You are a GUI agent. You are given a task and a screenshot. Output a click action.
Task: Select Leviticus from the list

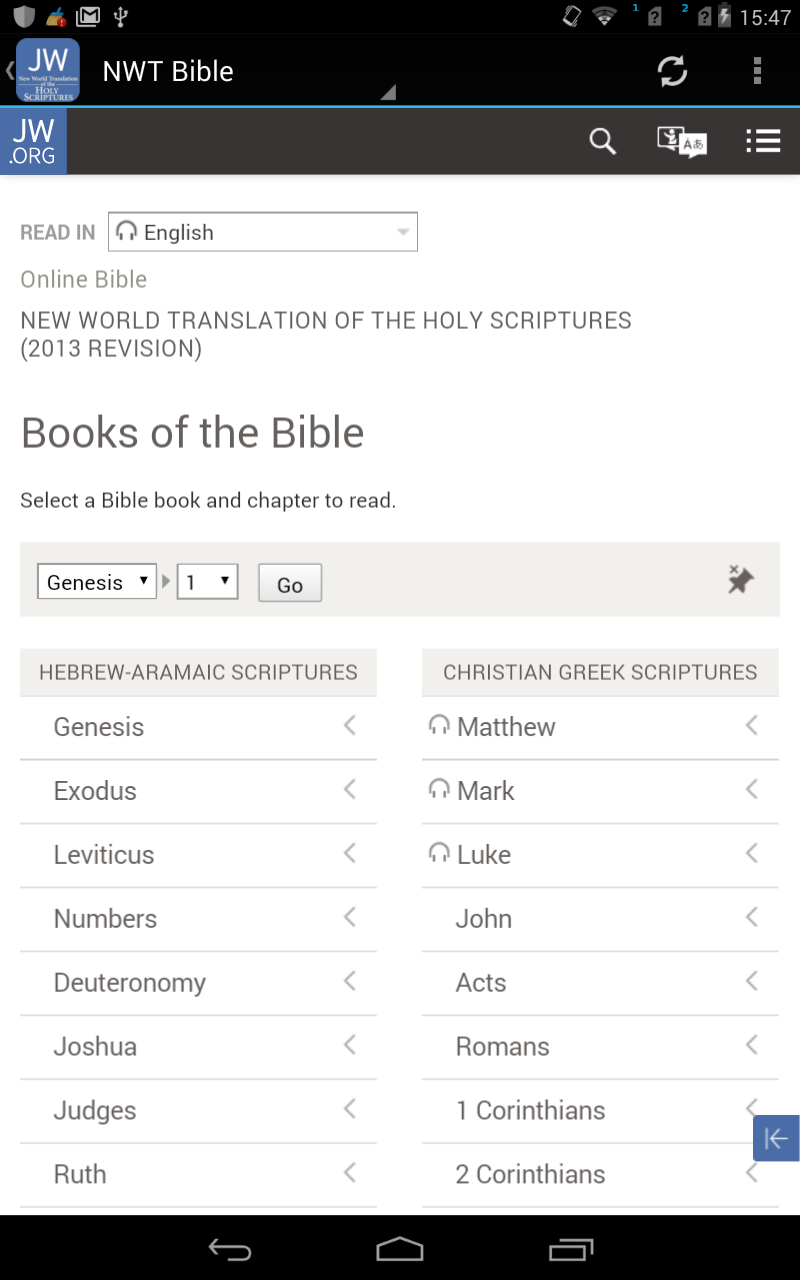(x=198, y=855)
